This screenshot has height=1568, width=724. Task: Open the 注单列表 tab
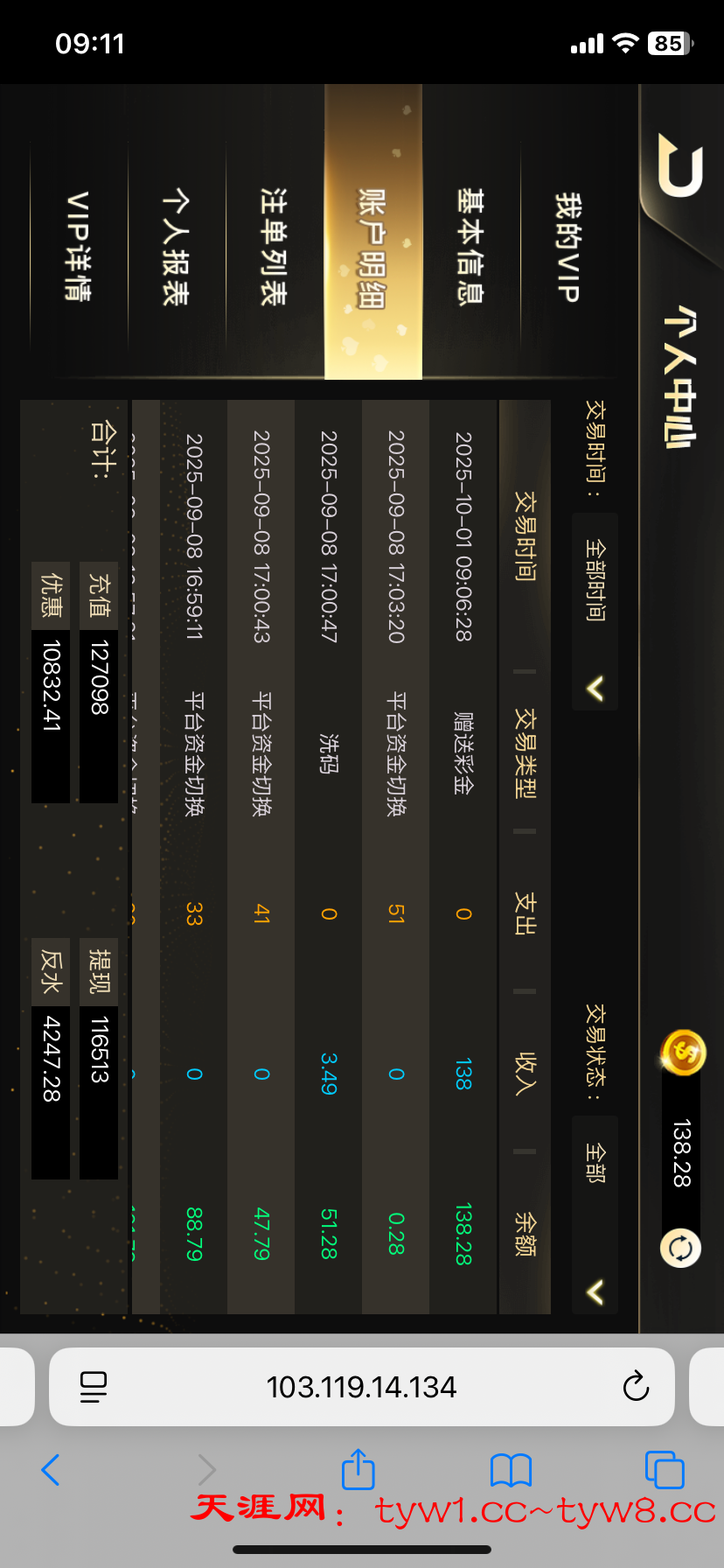(x=275, y=246)
